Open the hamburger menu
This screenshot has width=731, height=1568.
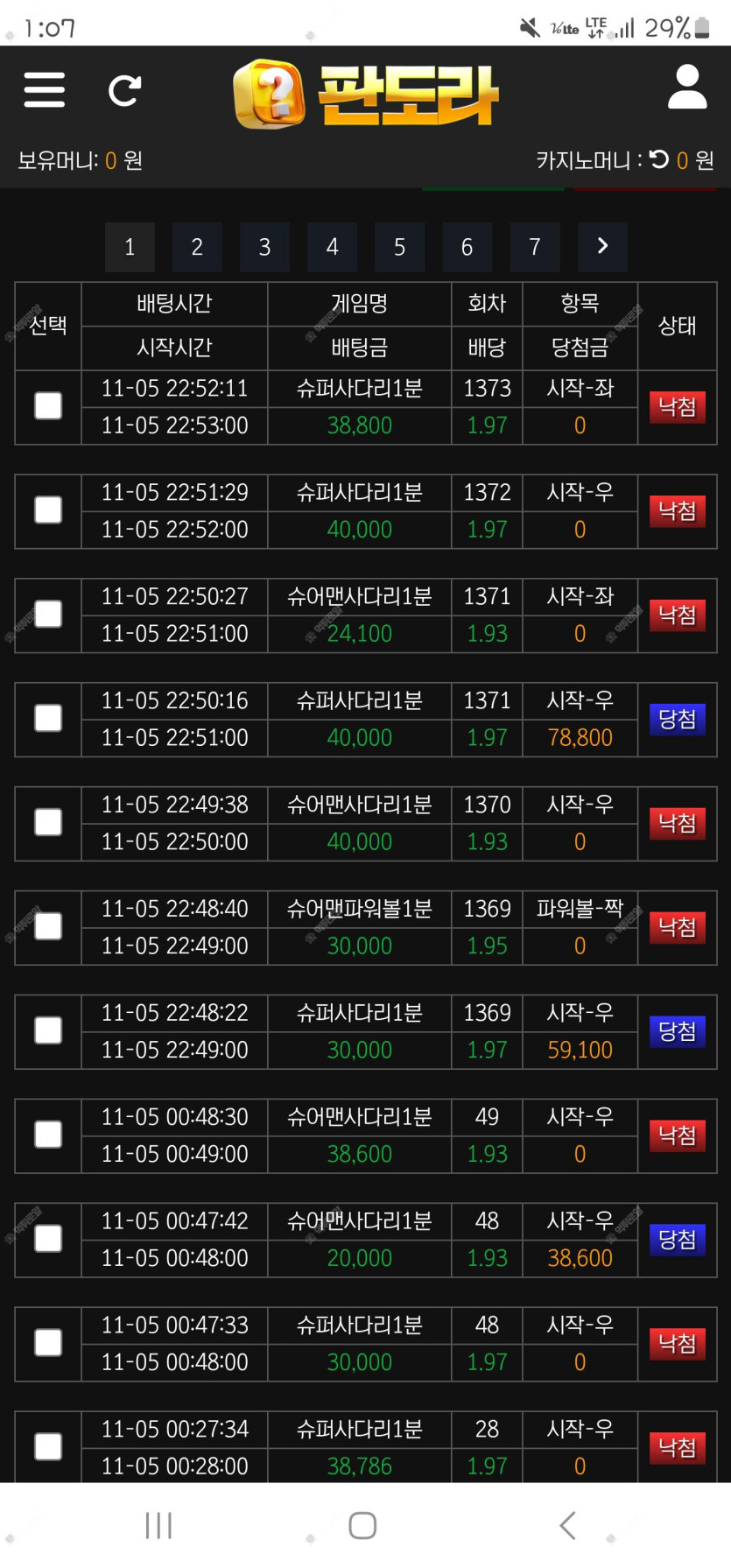pyautogui.click(x=44, y=89)
